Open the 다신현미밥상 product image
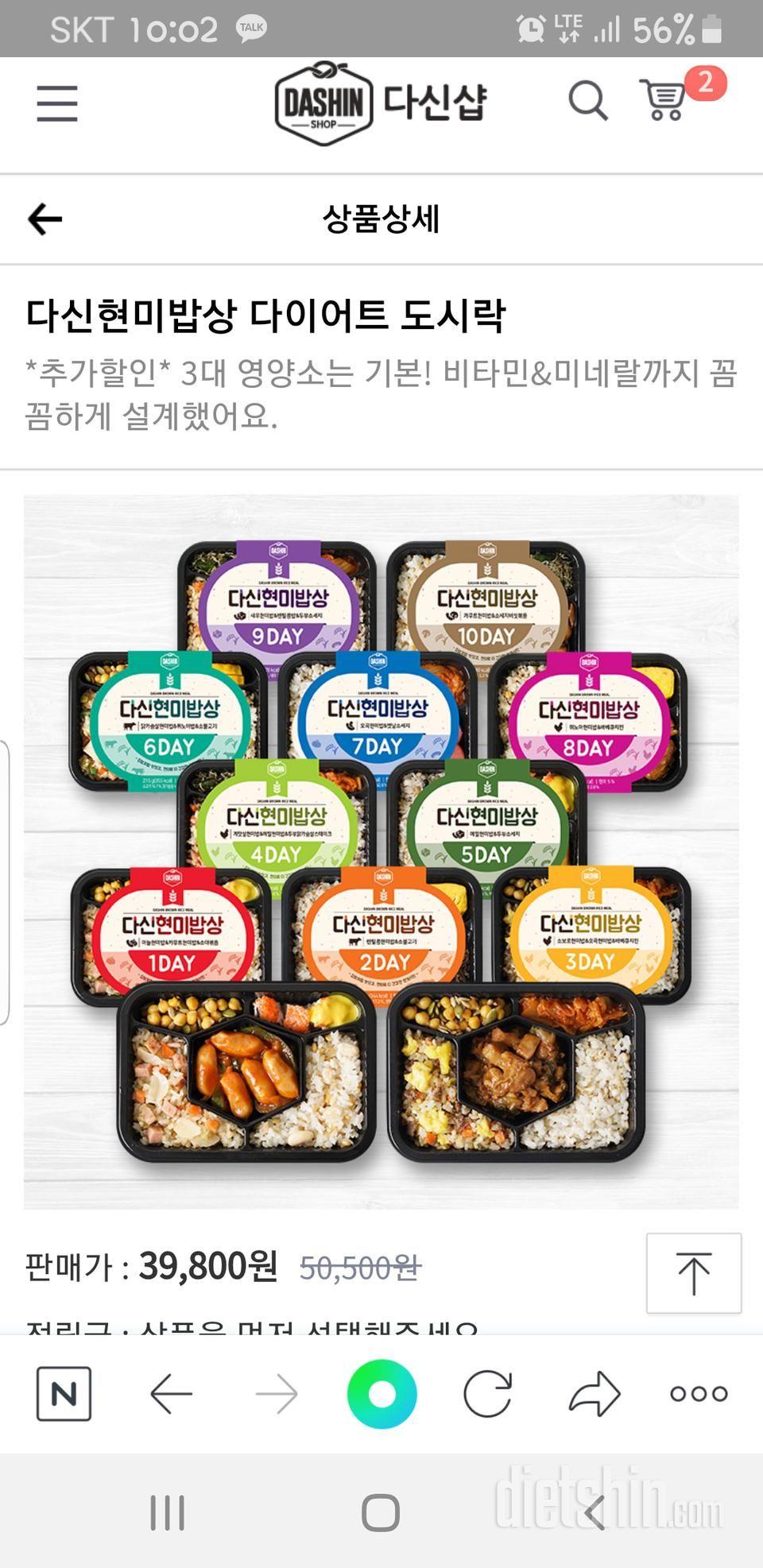The width and height of the screenshot is (763, 1568). pyautogui.click(x=381, y=851)
